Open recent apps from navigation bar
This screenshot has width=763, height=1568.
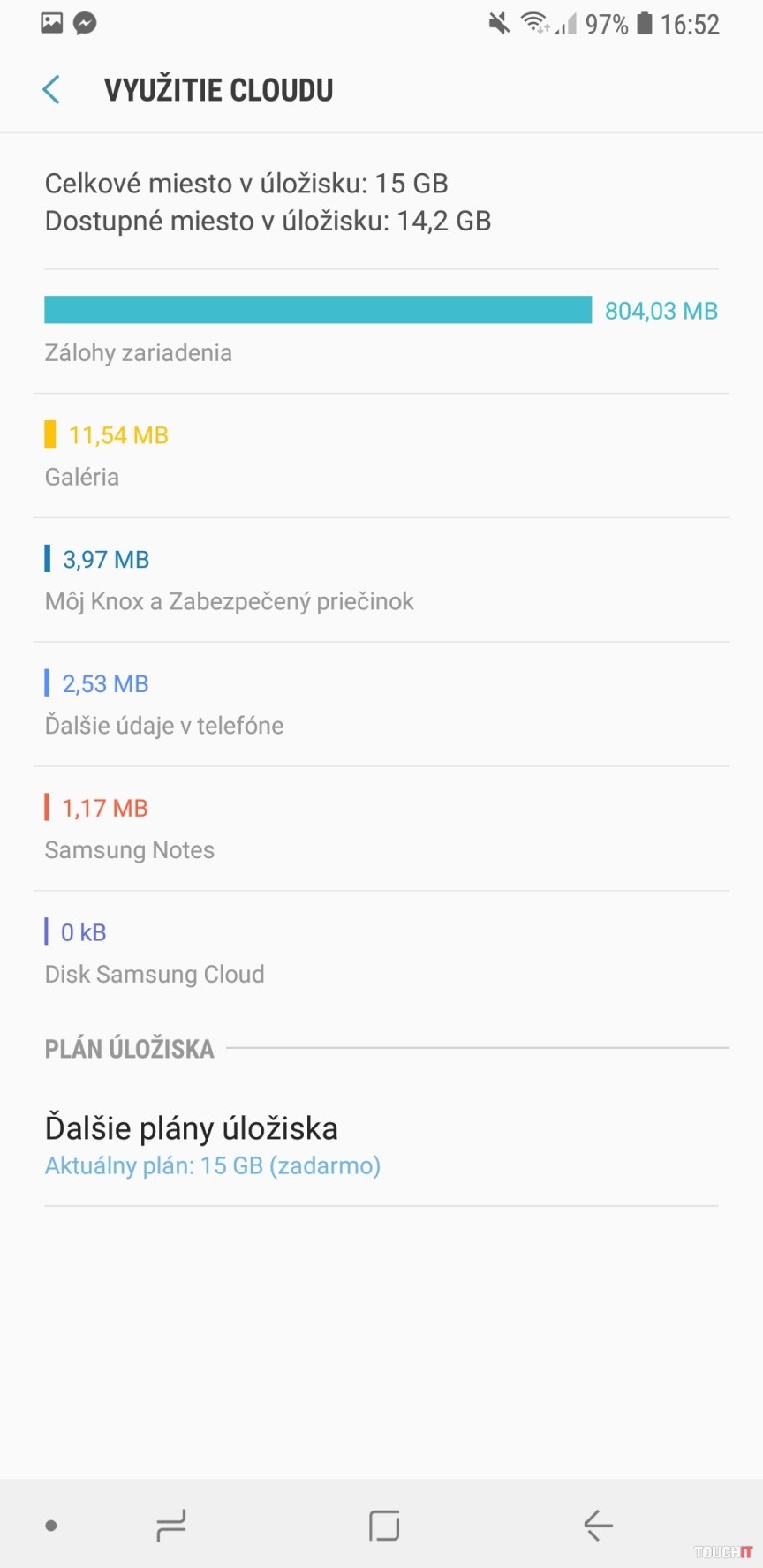tap(170, 1526)
